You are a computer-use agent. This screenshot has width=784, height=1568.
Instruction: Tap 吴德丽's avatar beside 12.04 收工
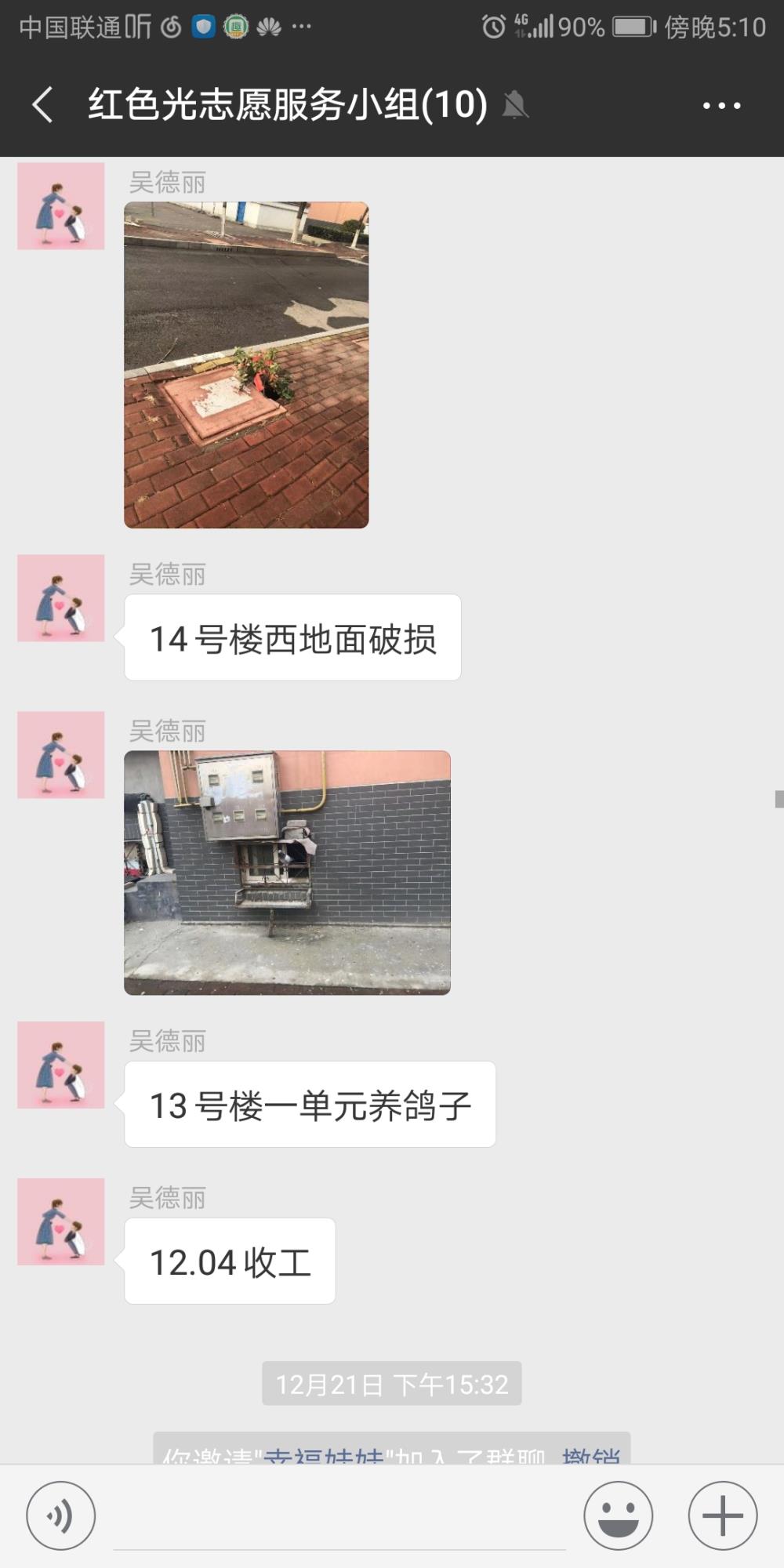point(61,1221)
